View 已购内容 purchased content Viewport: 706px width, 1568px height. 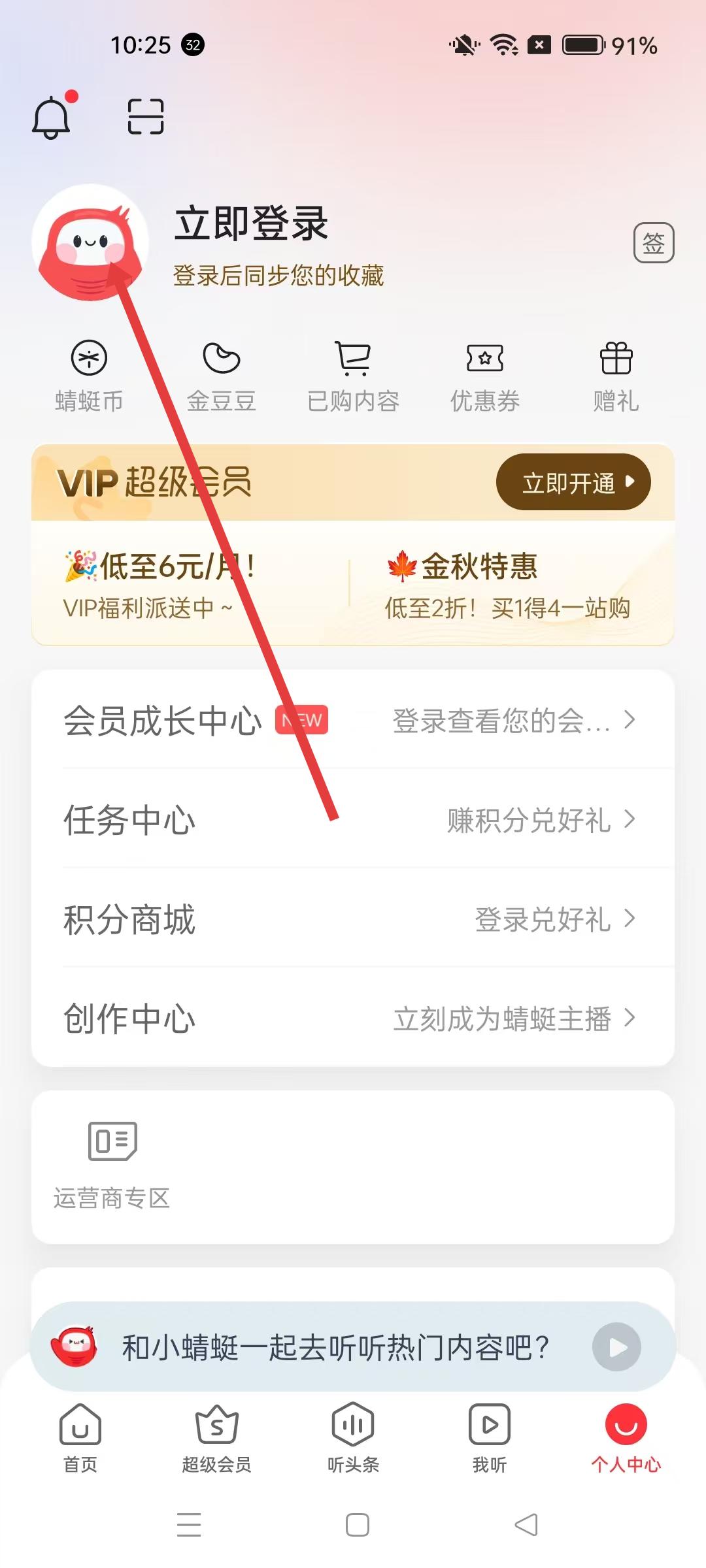tap(353, 376)
